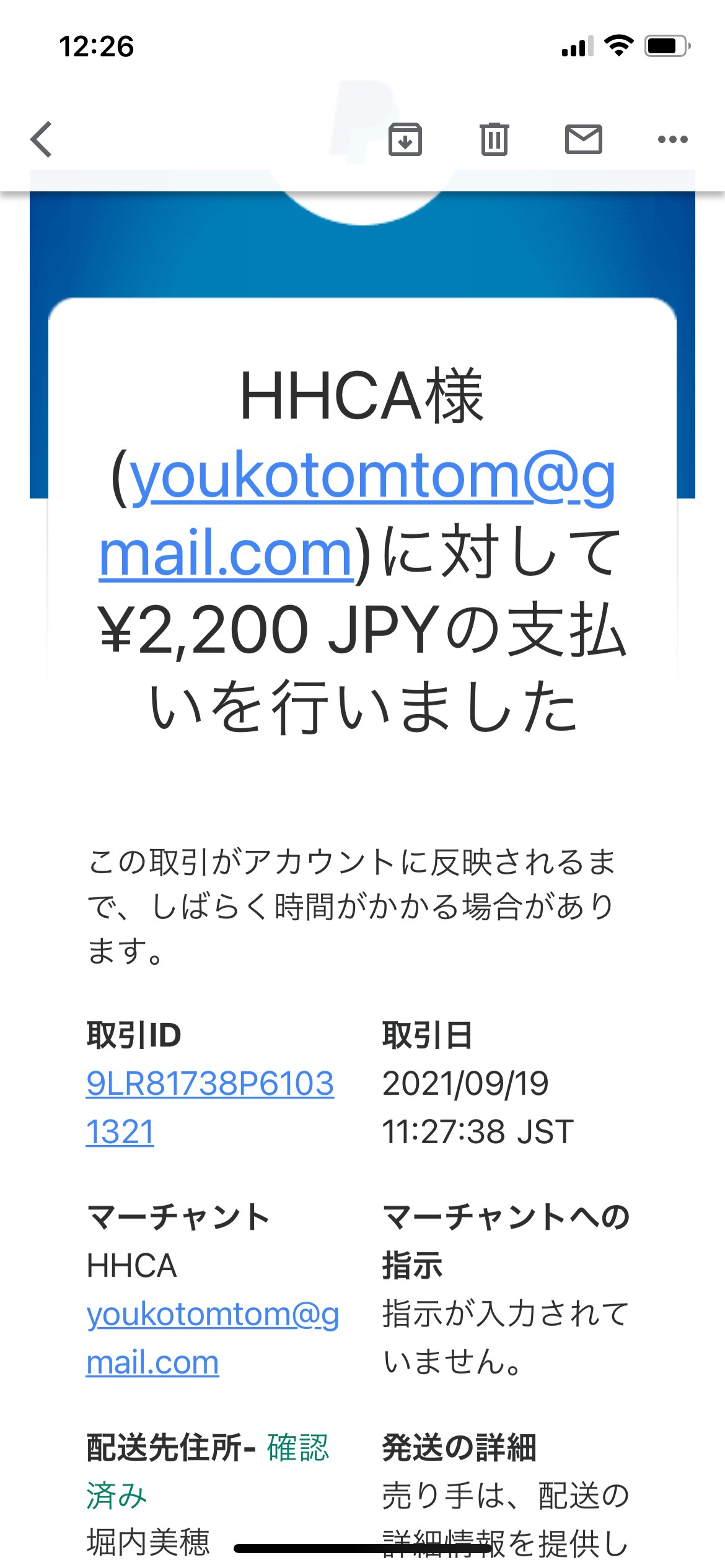The height and width of the screenshot is (1568, 725).
Task: Archive this email
Action: (405, 139)
